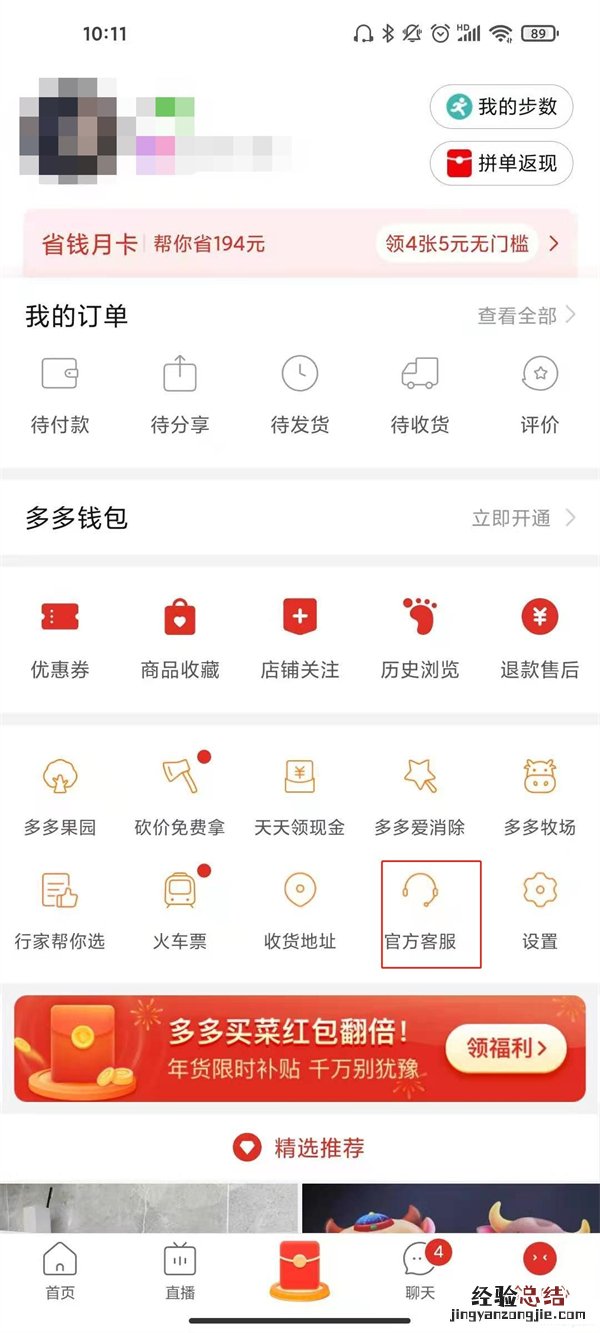The width and height of the screenshot is (600, 1333).
Task: View all orders via 查看全部
Action: pos(526,316)
